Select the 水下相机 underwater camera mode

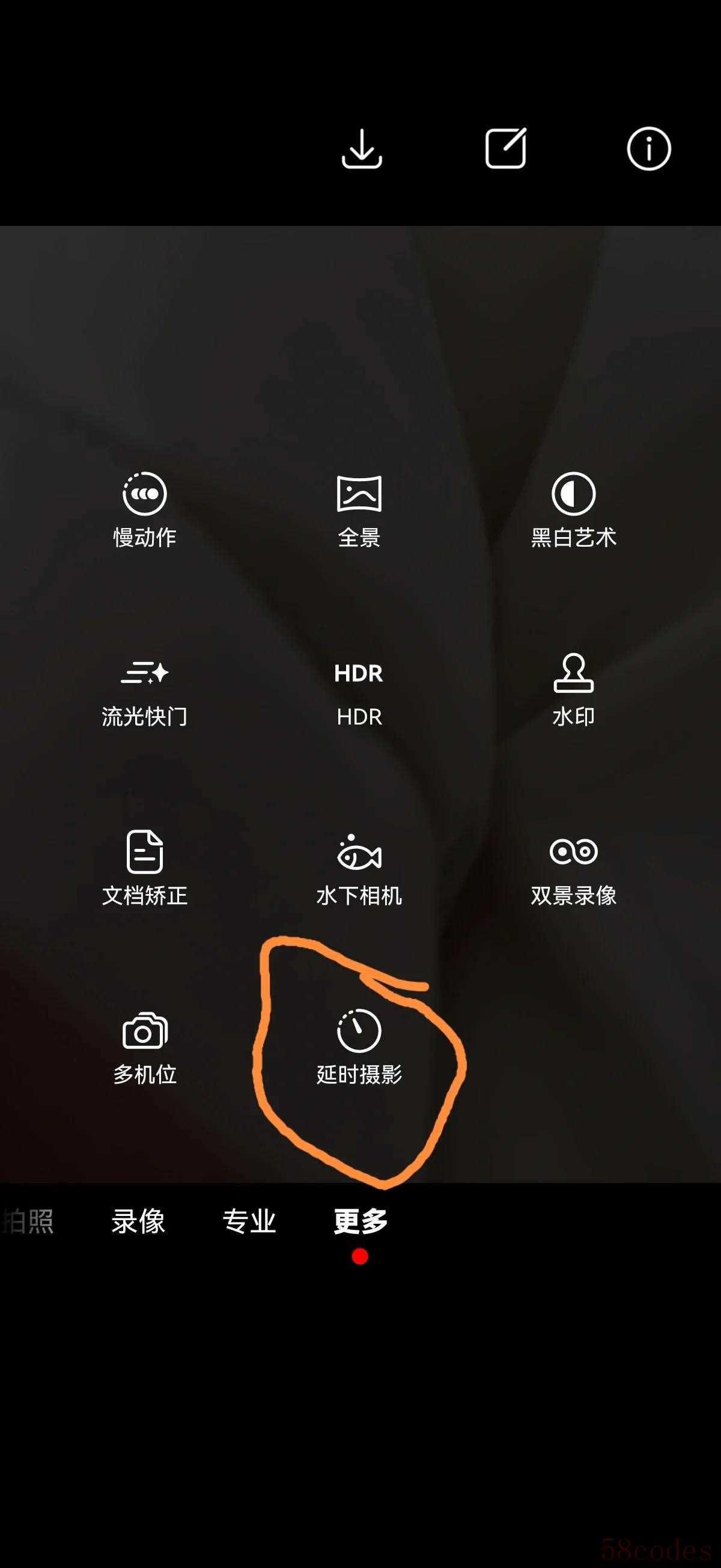tap(359, 868)
